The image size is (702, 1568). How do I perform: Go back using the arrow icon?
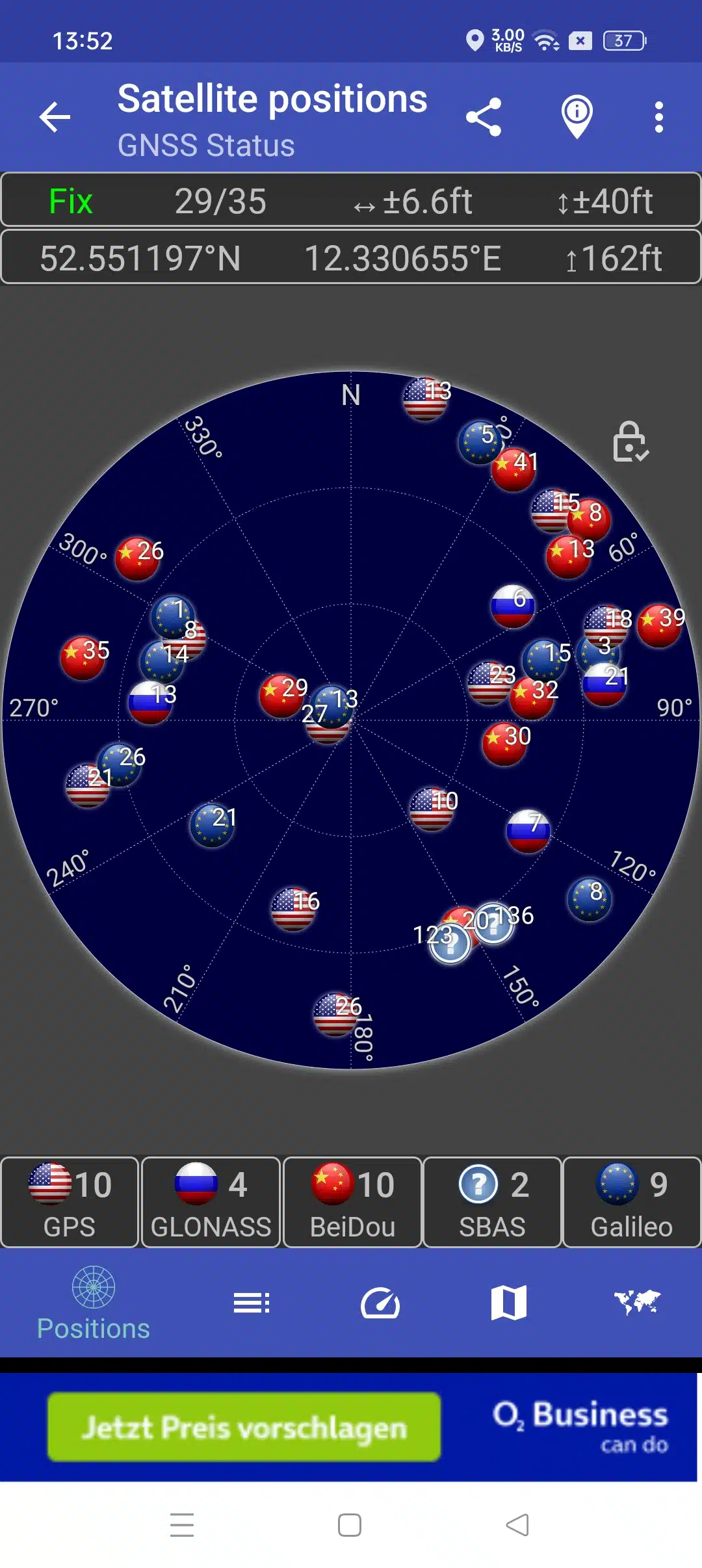click(x=55, y=118)
